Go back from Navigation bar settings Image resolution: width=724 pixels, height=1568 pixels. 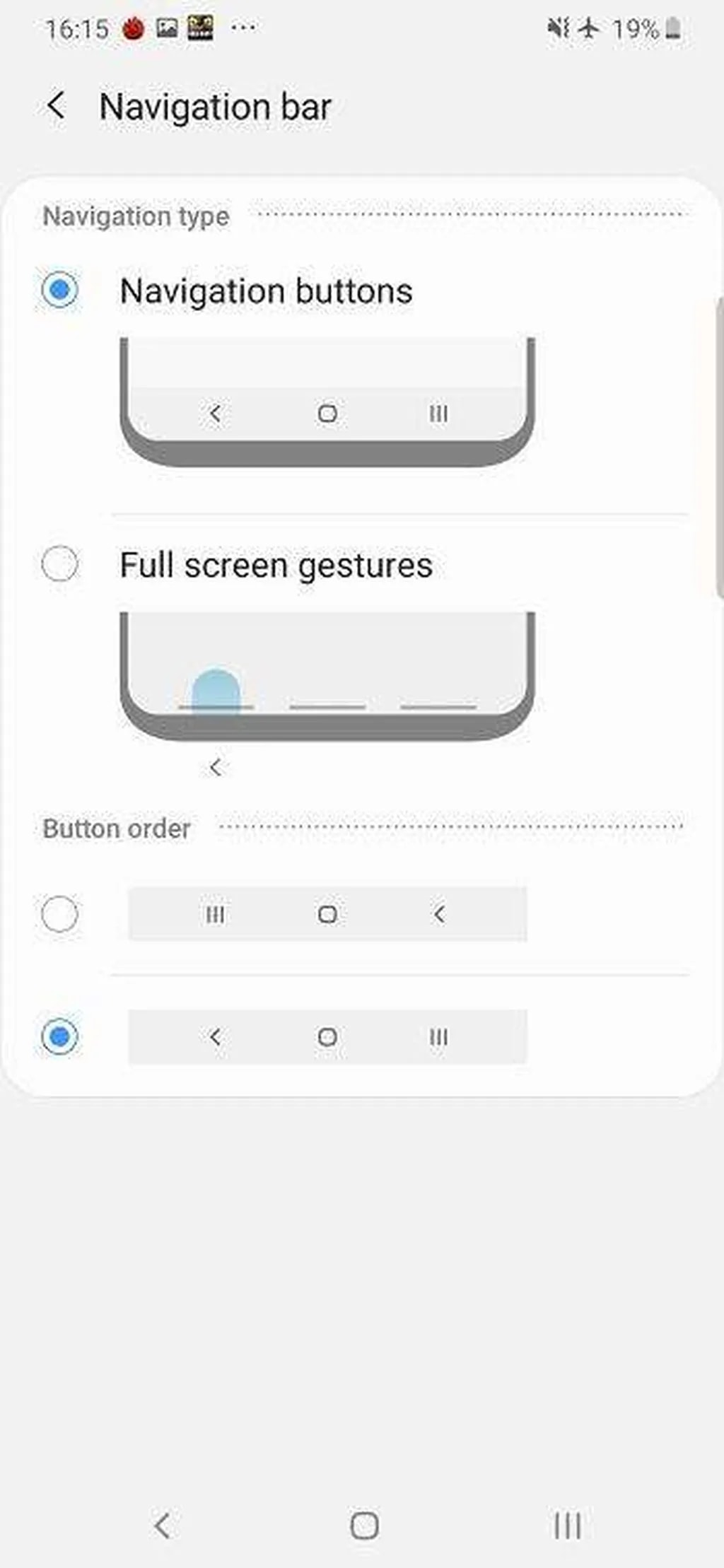(56, 107)
